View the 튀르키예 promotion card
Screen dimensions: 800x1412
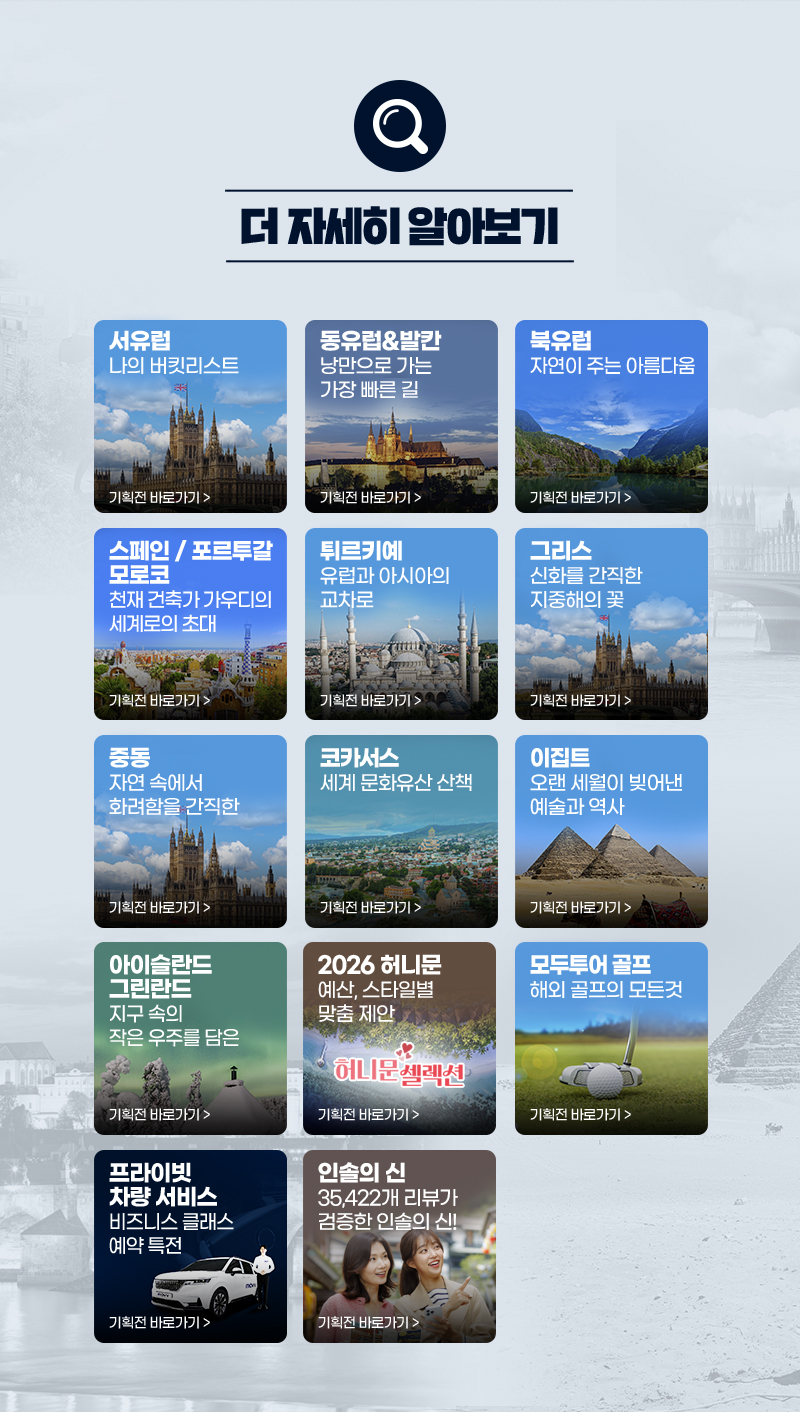click(401, 624)
